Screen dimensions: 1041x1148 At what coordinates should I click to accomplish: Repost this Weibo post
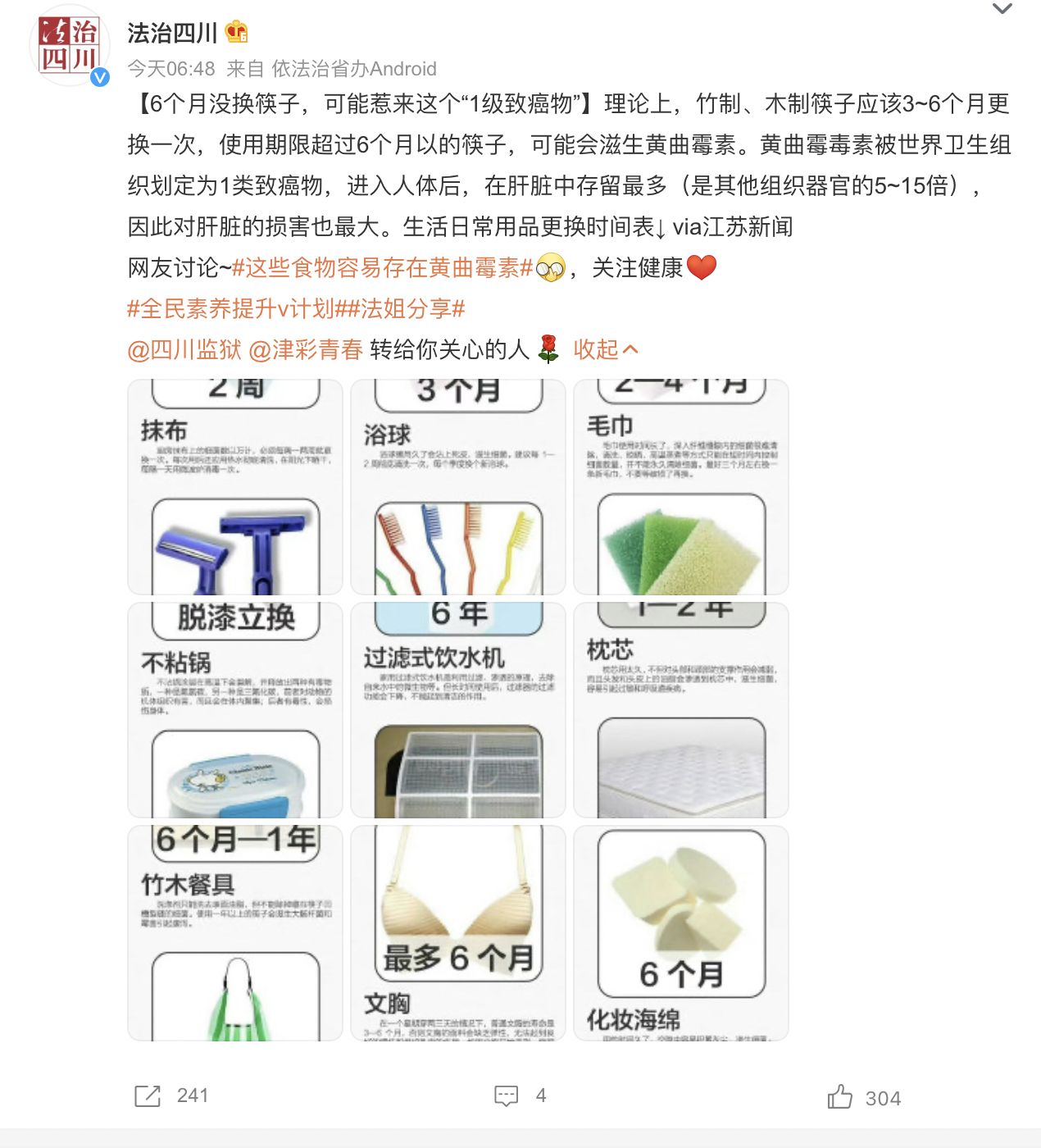tap(170, 1096)
